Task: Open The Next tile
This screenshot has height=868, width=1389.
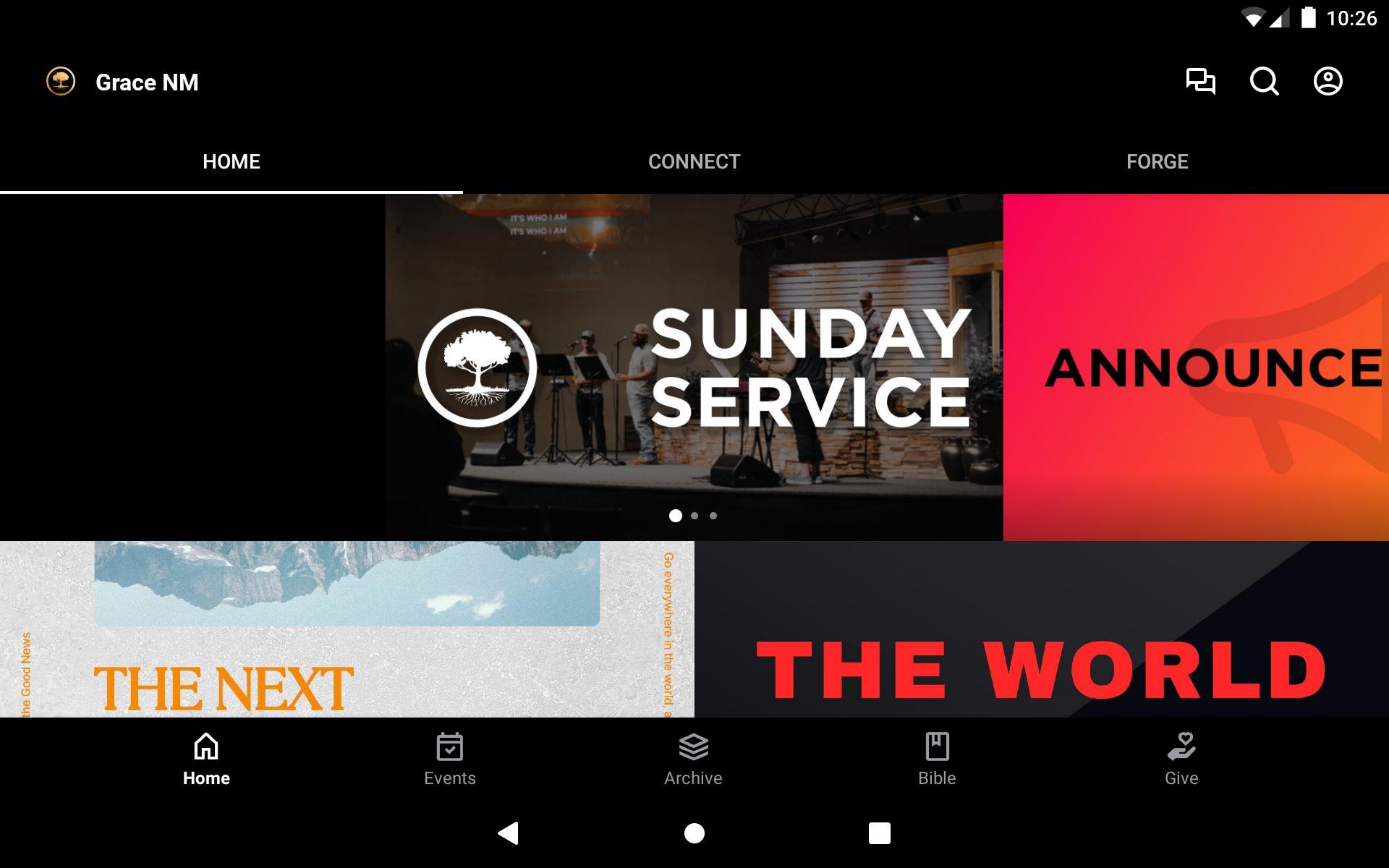Action: (x=347, y=629)
